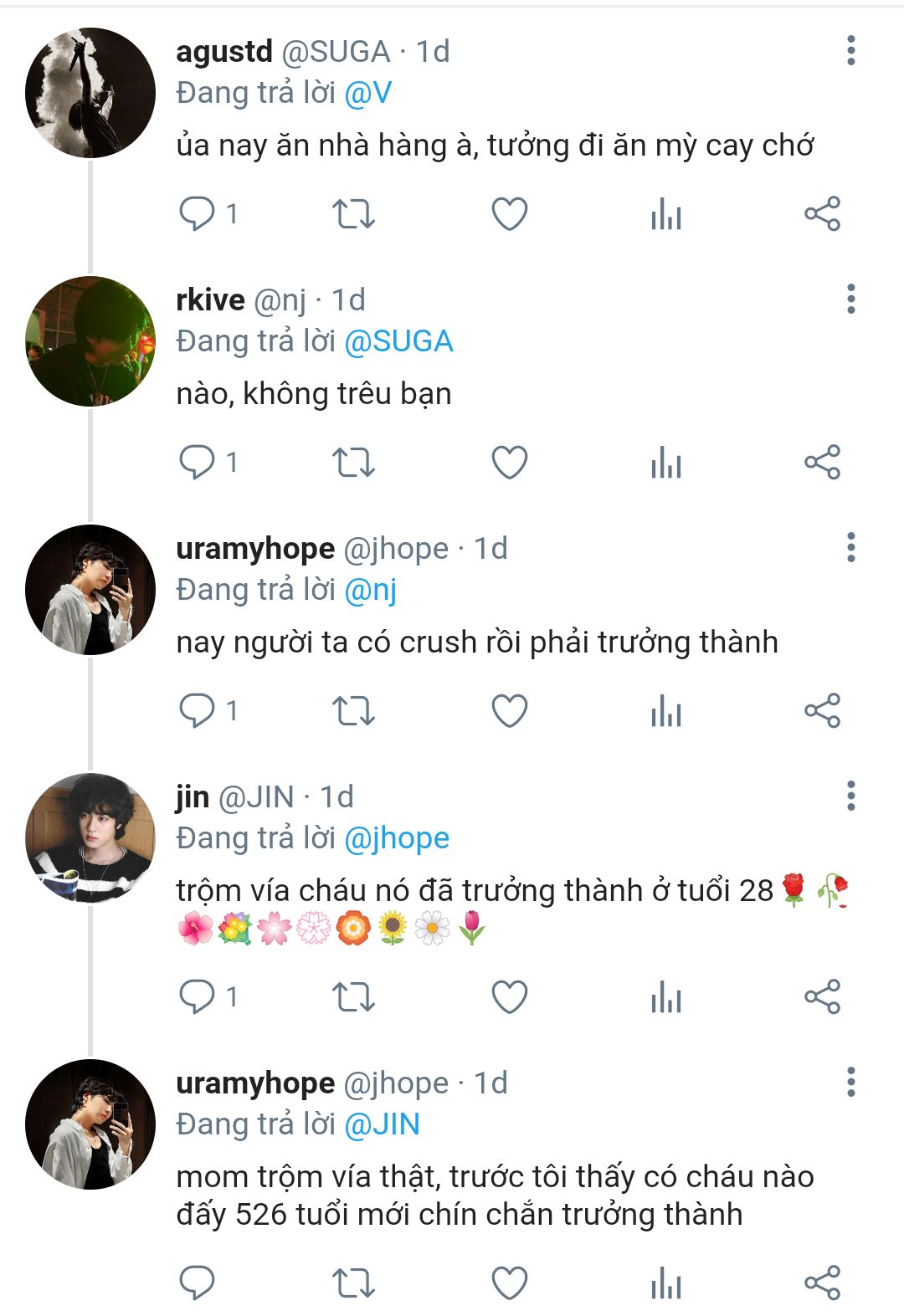Reply to jin's tweet with flower emojis
Viewport: 904px width, 1316px height.
pyautogui.click(x=198, y=997)
